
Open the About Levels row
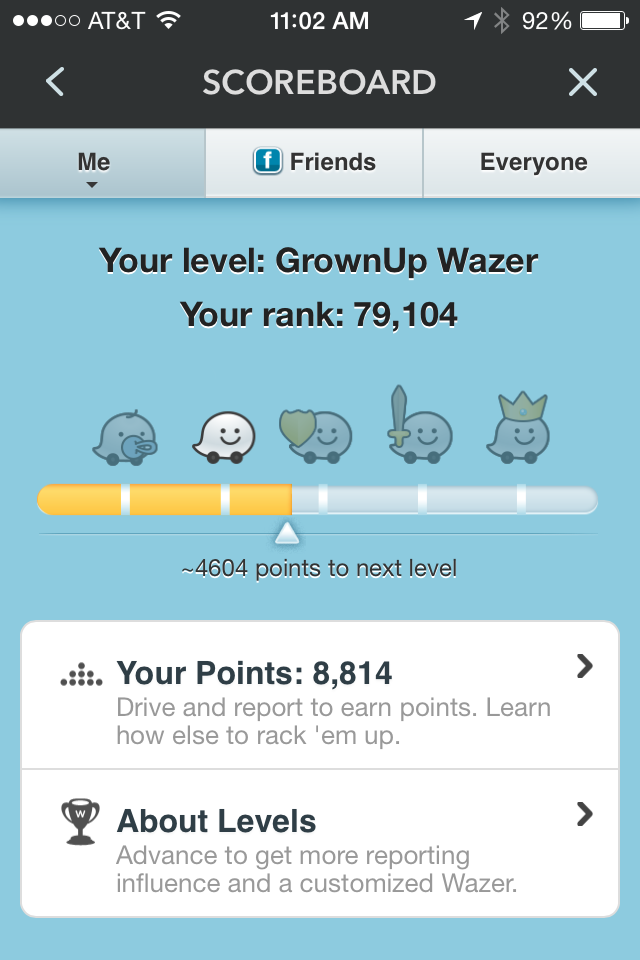click(320, 842)
